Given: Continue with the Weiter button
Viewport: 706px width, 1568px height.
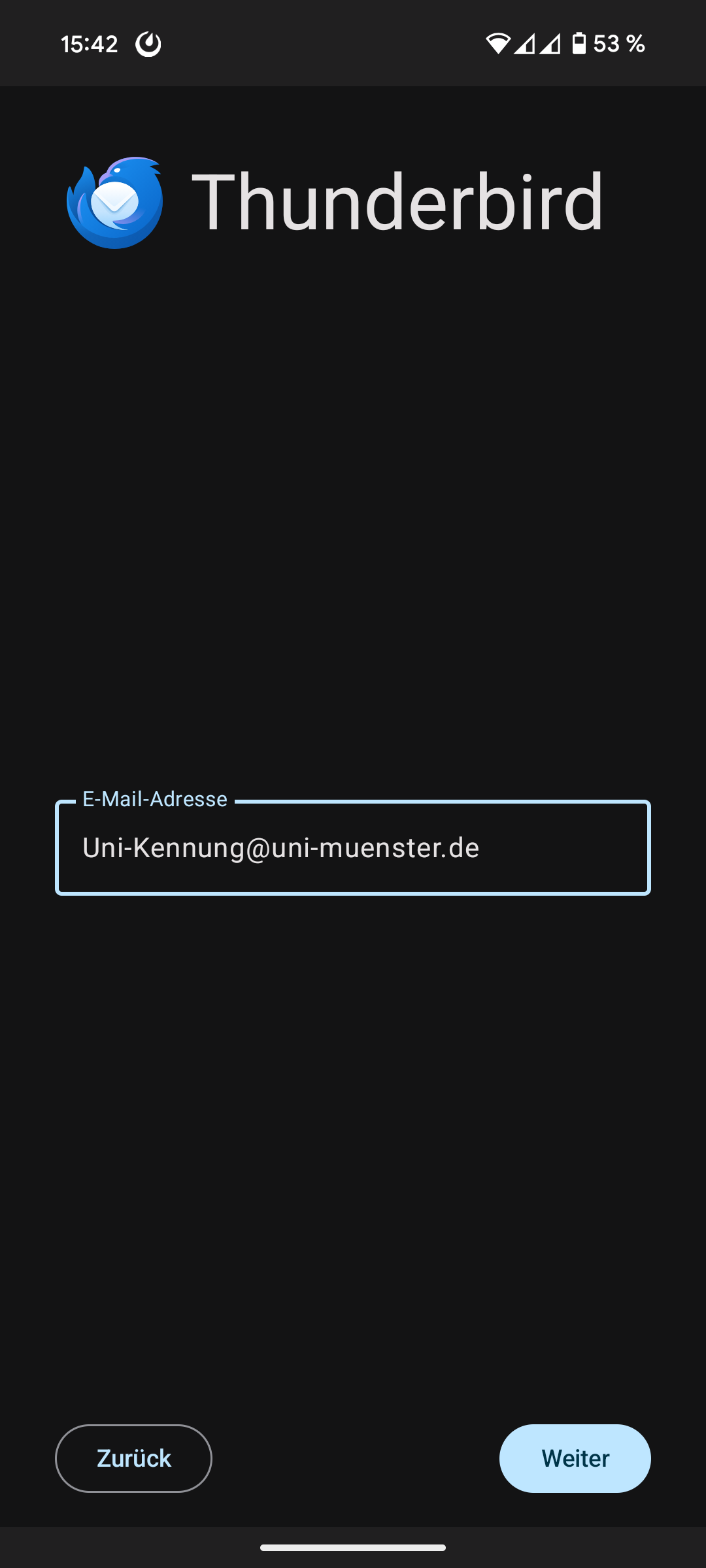Looking at the screenshot, I should coord(575,1458).
